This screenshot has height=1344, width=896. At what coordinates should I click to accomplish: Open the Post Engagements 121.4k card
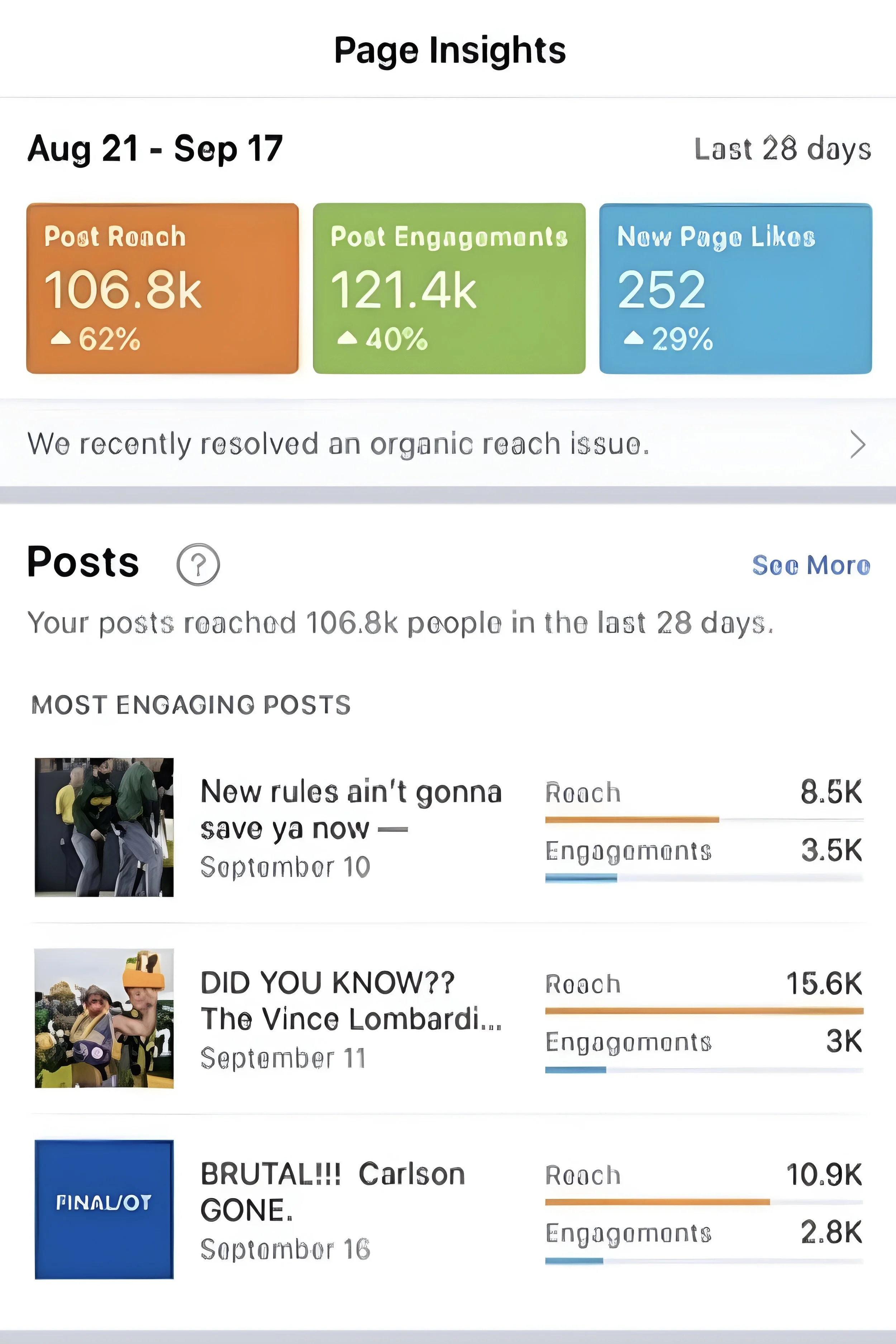[449, 289]
